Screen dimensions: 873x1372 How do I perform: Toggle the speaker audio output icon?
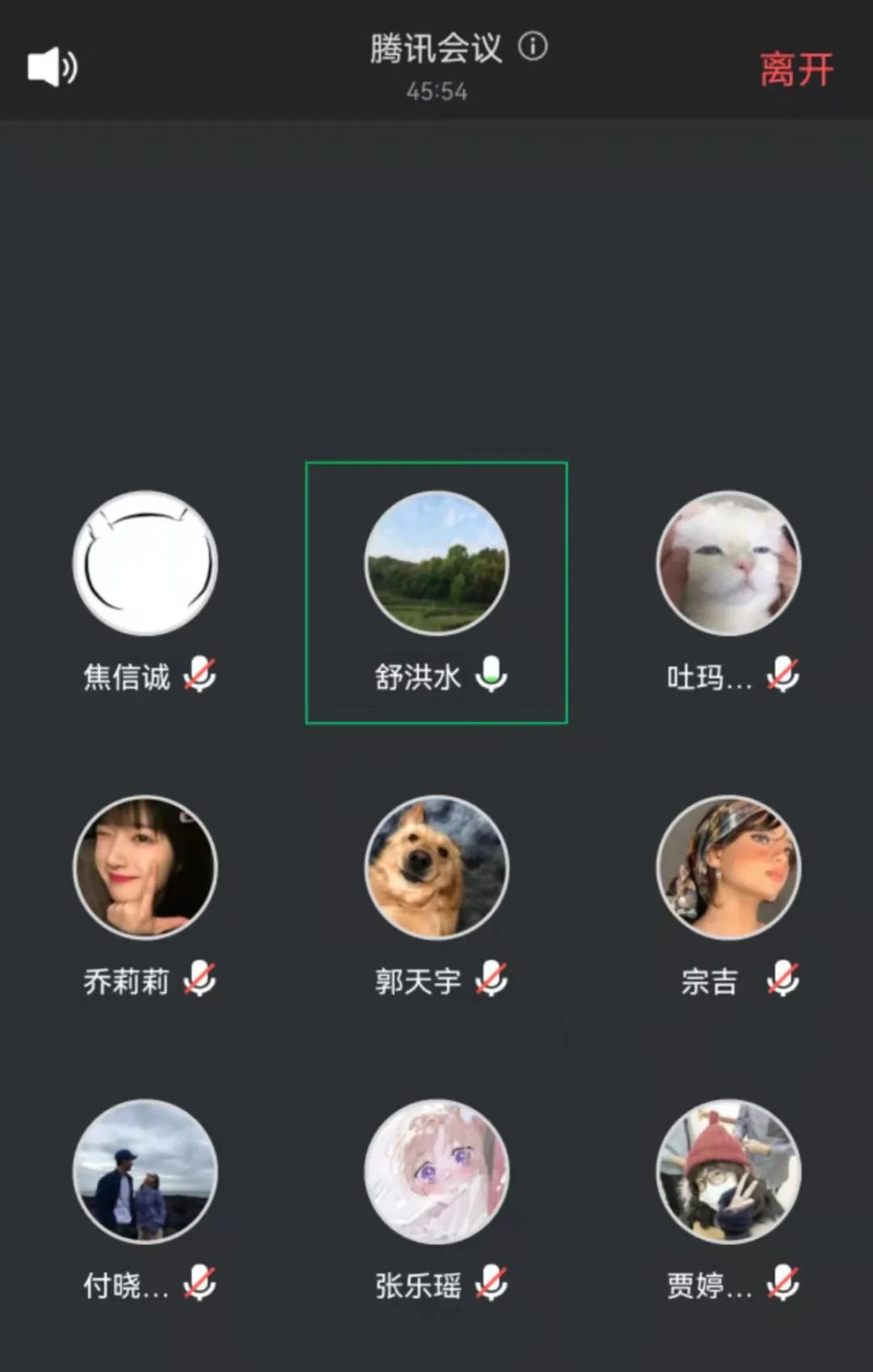[x=53, y=67]
